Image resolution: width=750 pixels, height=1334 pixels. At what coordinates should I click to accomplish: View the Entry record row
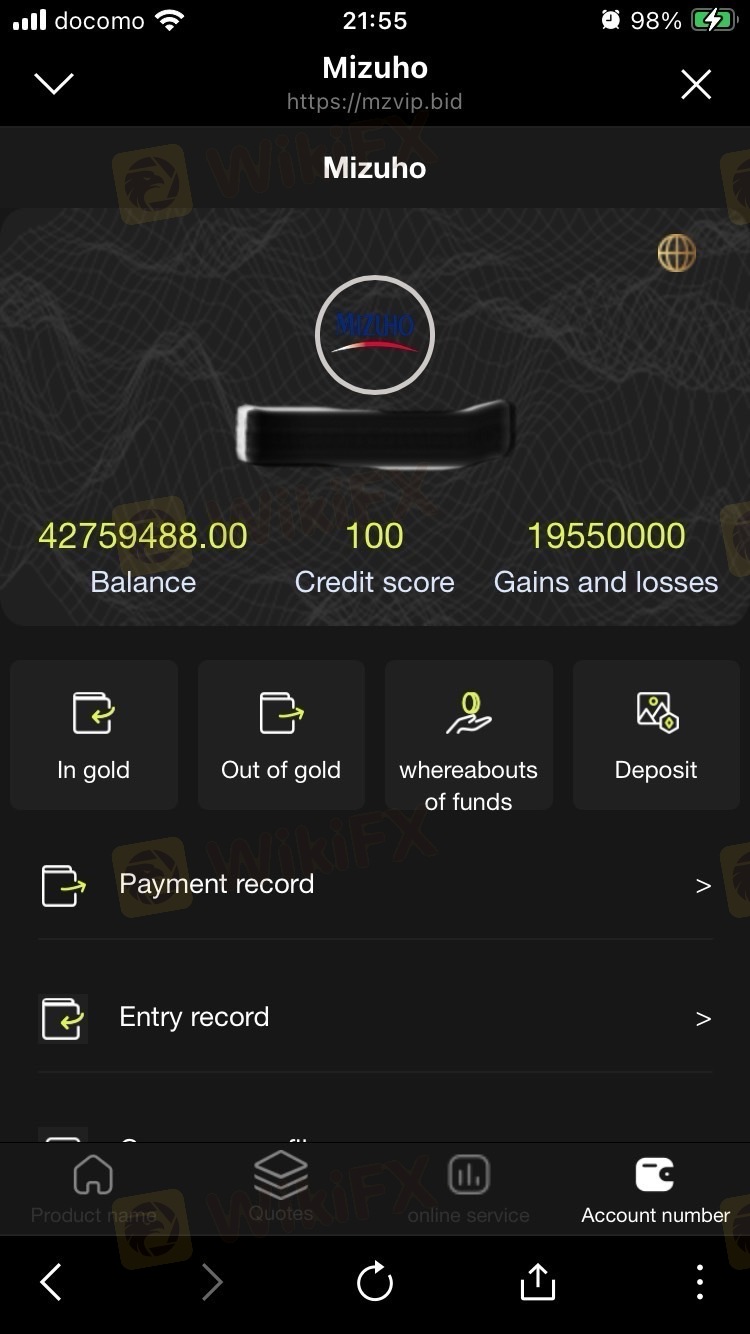374,1018
